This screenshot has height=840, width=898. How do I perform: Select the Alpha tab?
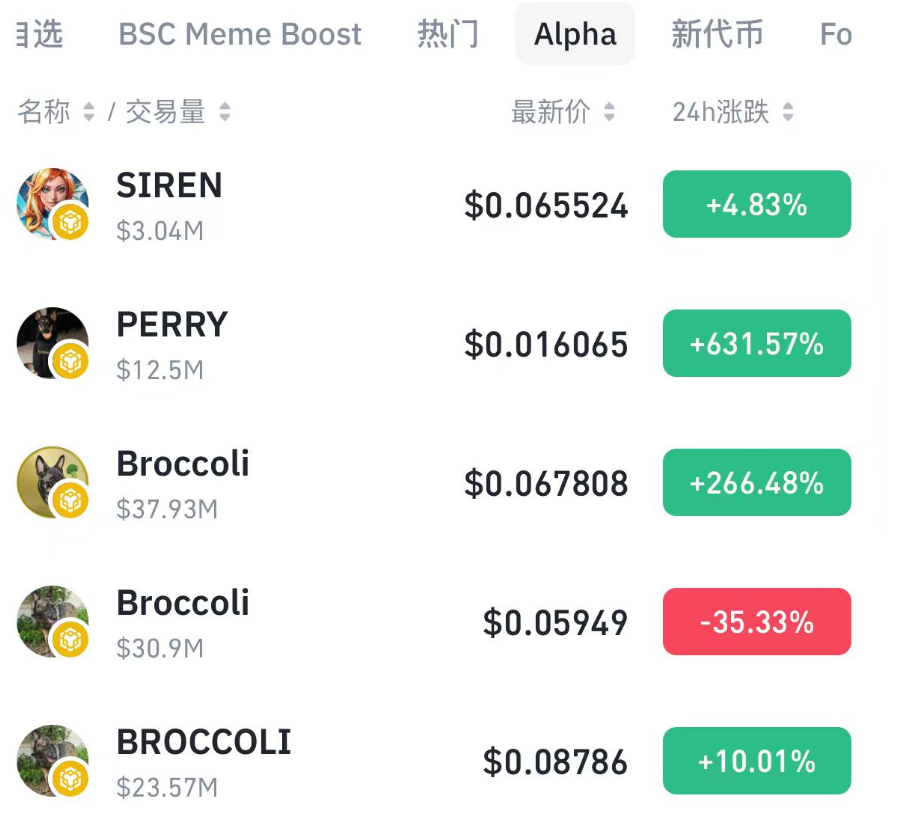575,35
